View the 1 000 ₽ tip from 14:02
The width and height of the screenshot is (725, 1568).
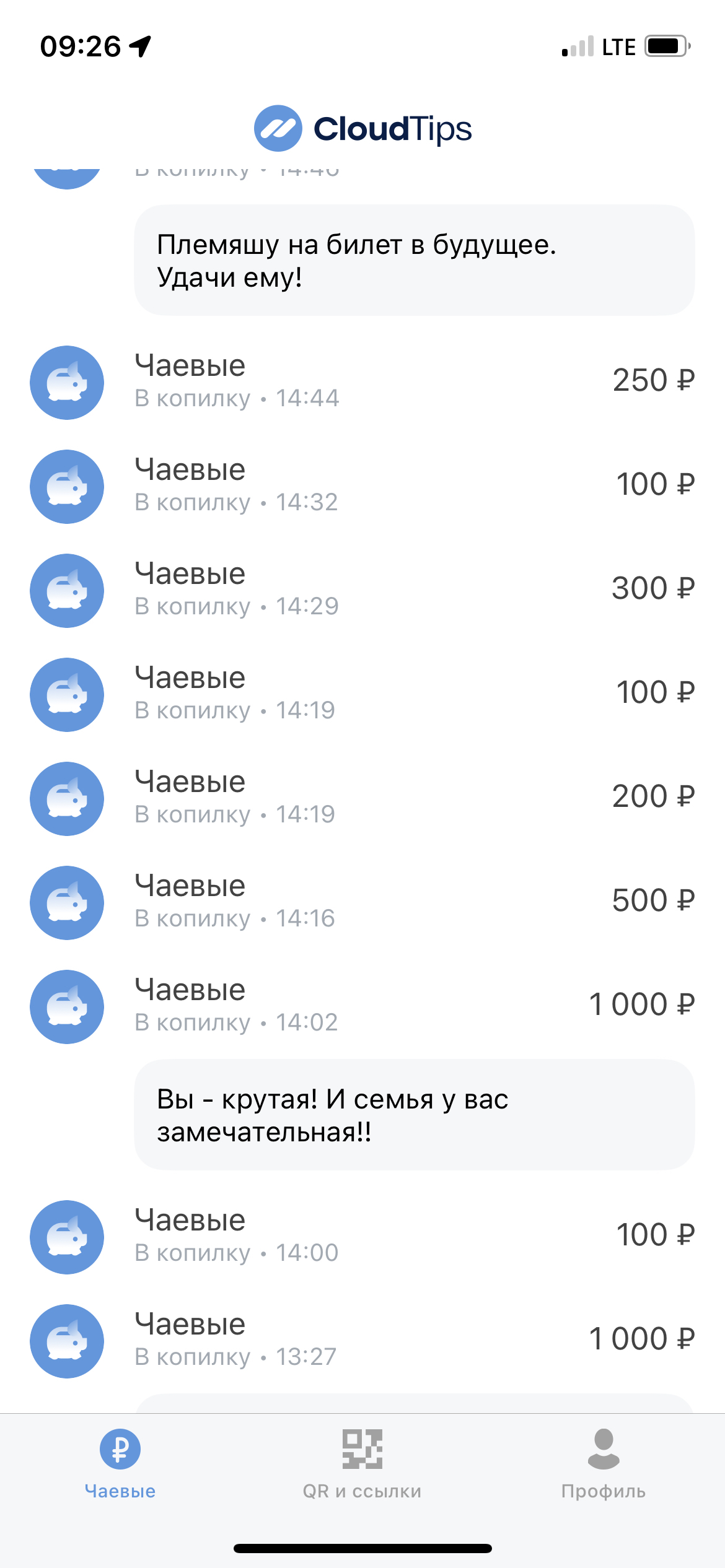(x=362, y=1006)
